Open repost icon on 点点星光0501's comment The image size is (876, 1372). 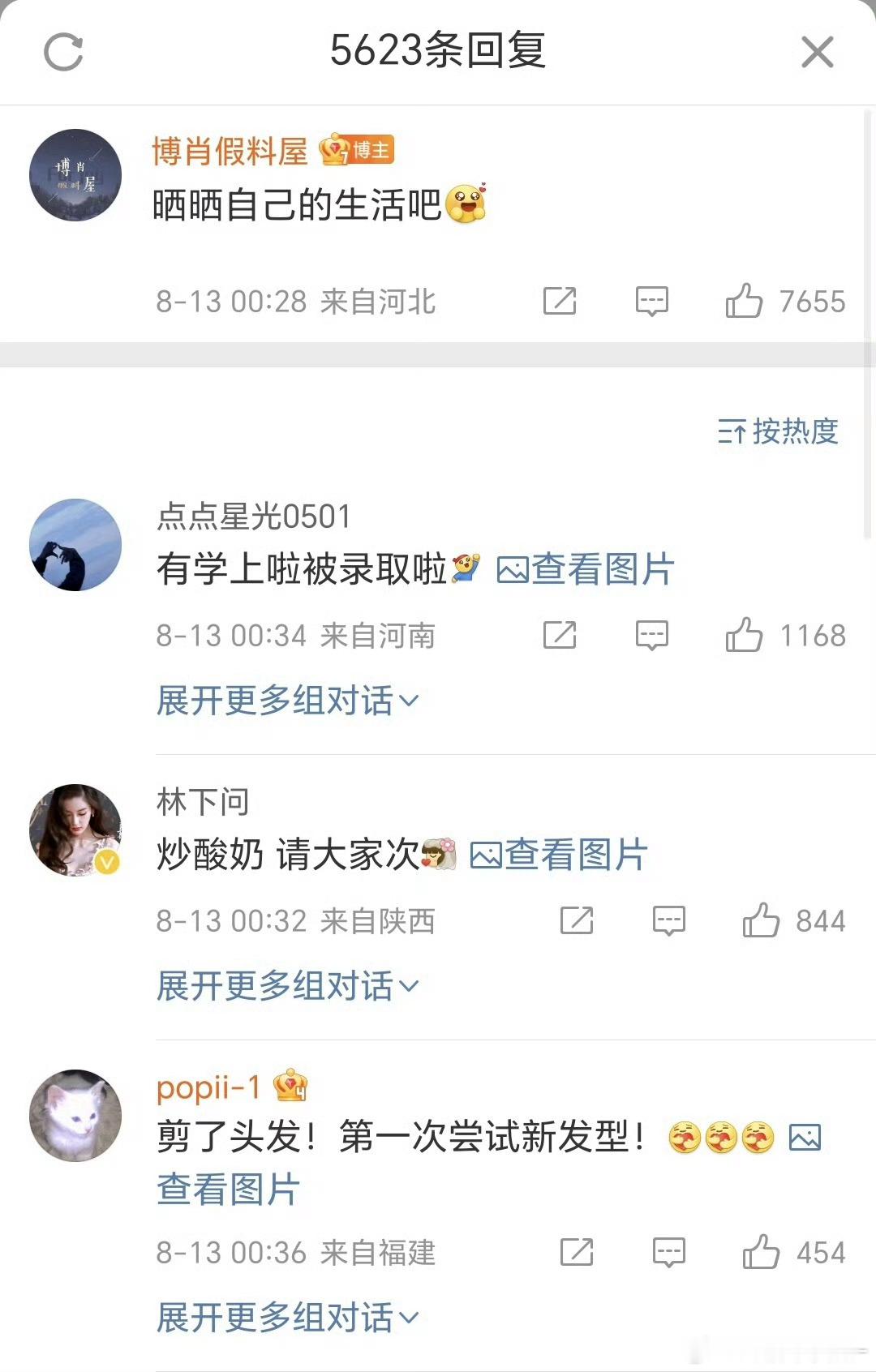coord(560,635)
